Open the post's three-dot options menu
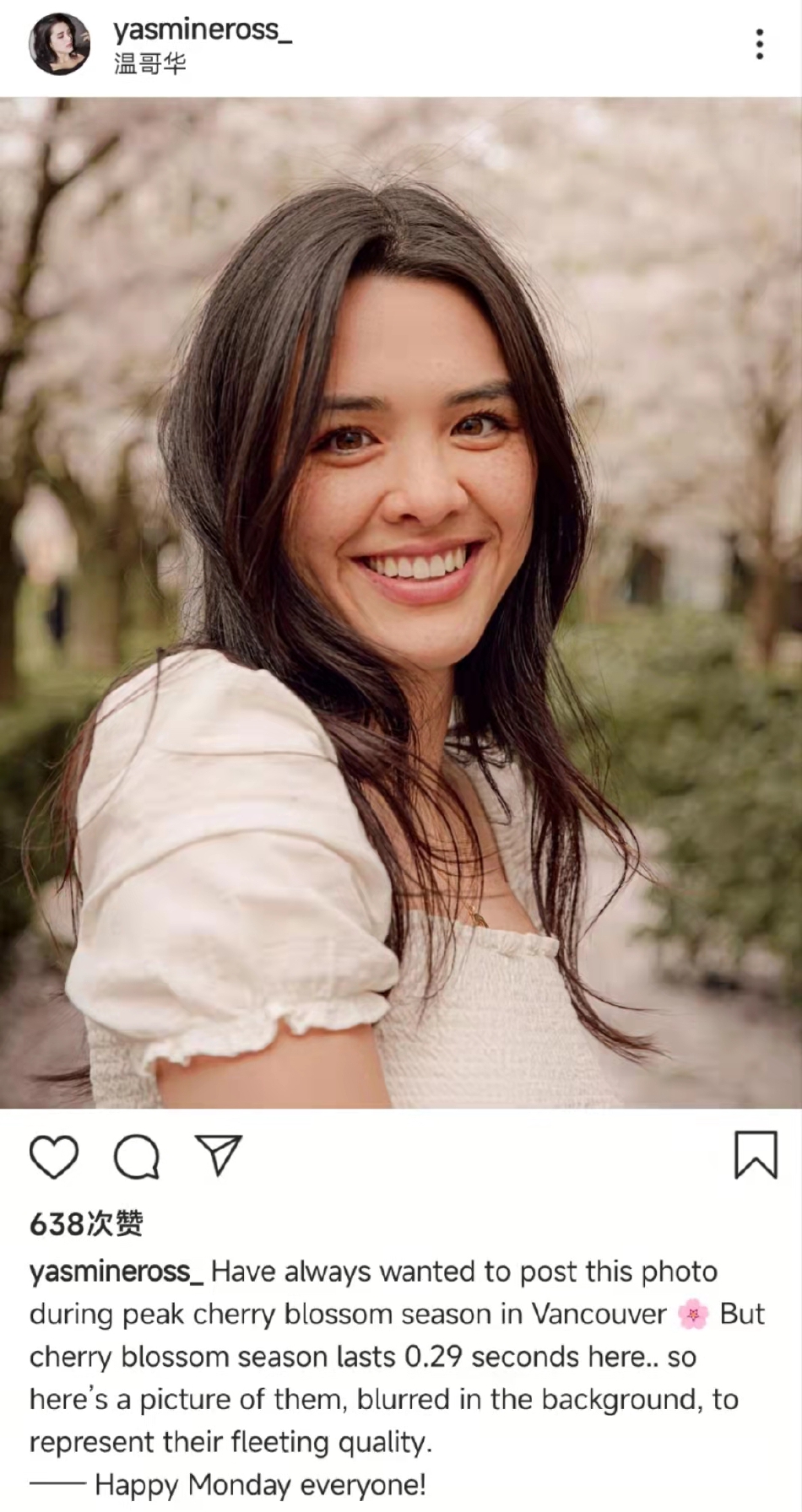 (760, 44)
